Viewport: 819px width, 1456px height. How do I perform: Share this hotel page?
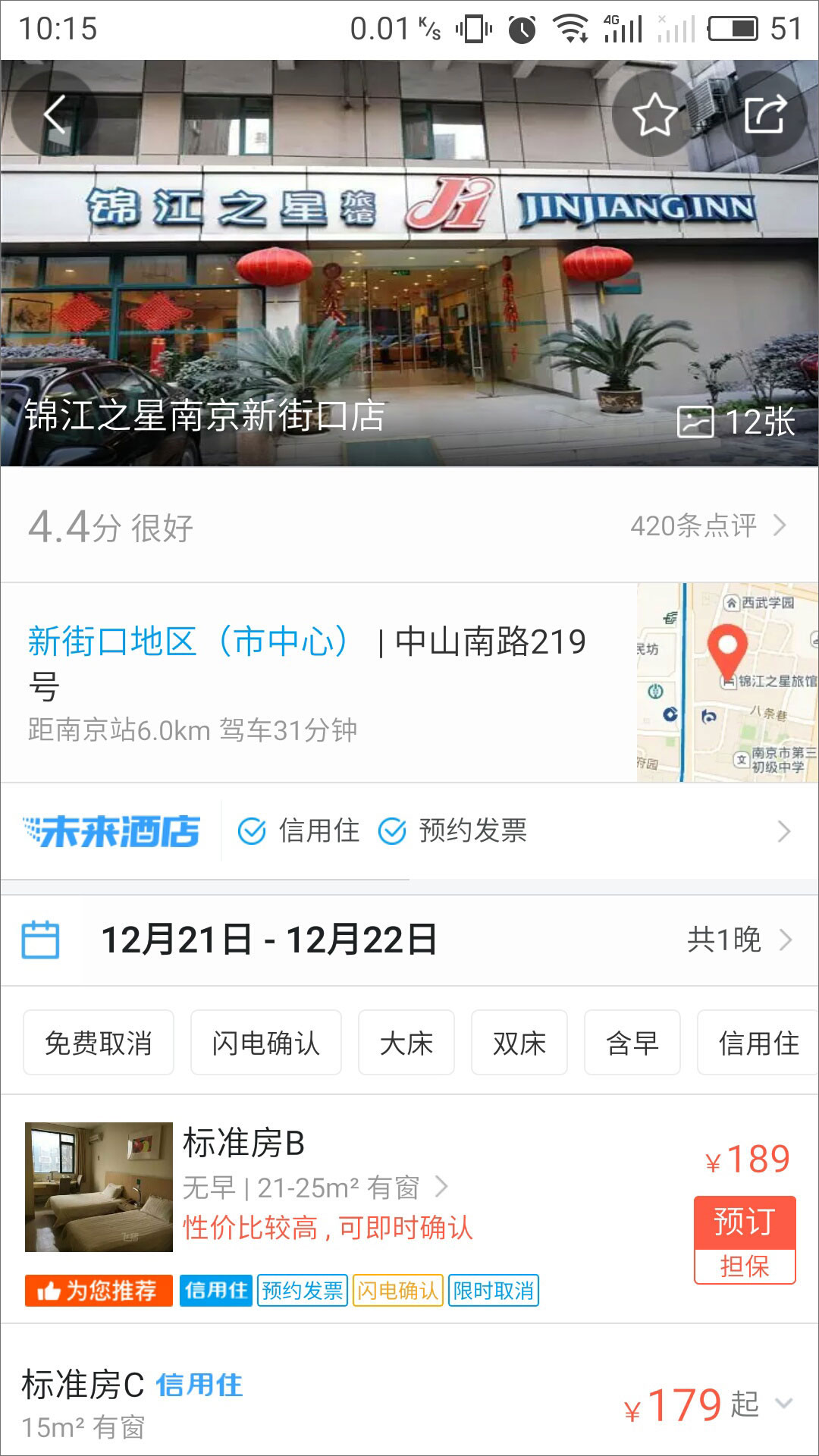(764, 115)
